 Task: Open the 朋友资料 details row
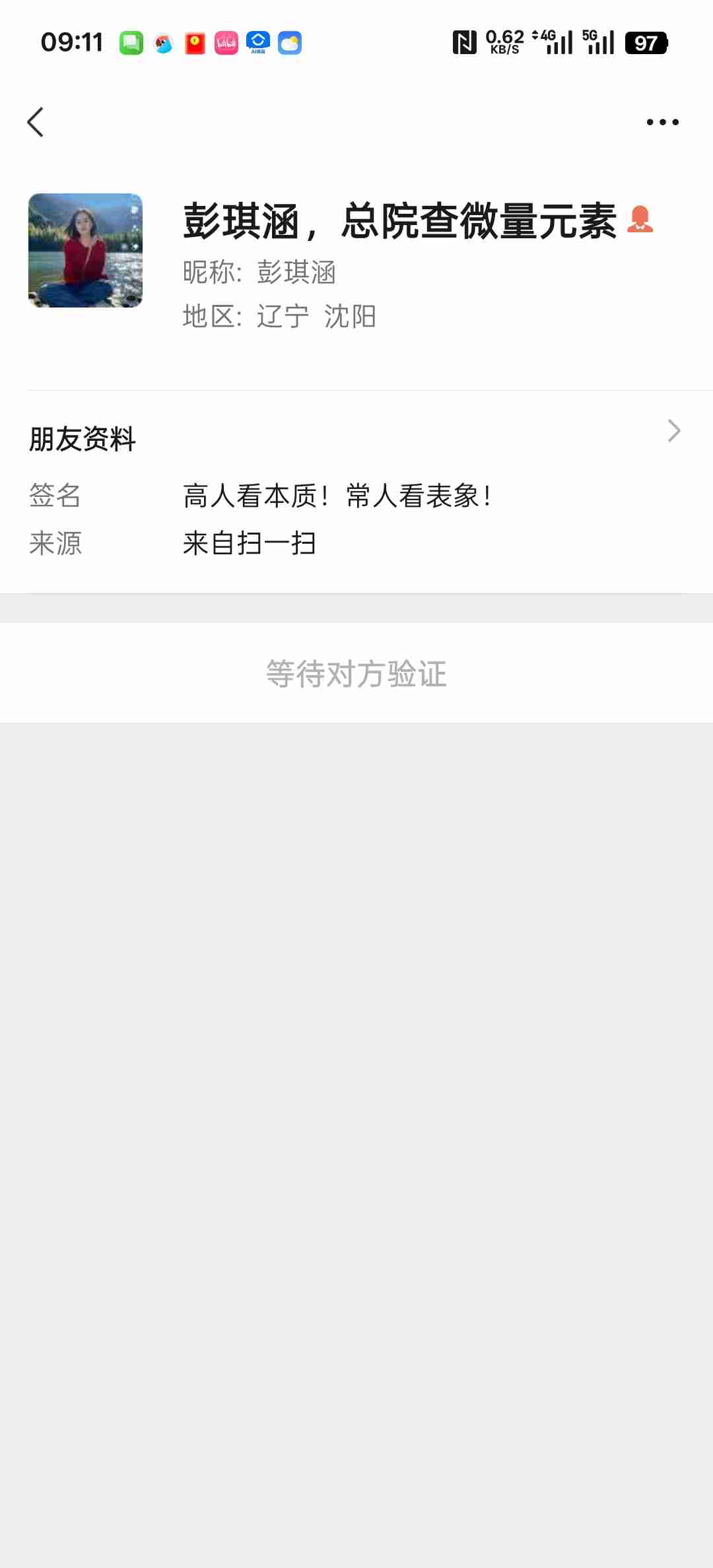pyautogui.click(x=356, y=437)
